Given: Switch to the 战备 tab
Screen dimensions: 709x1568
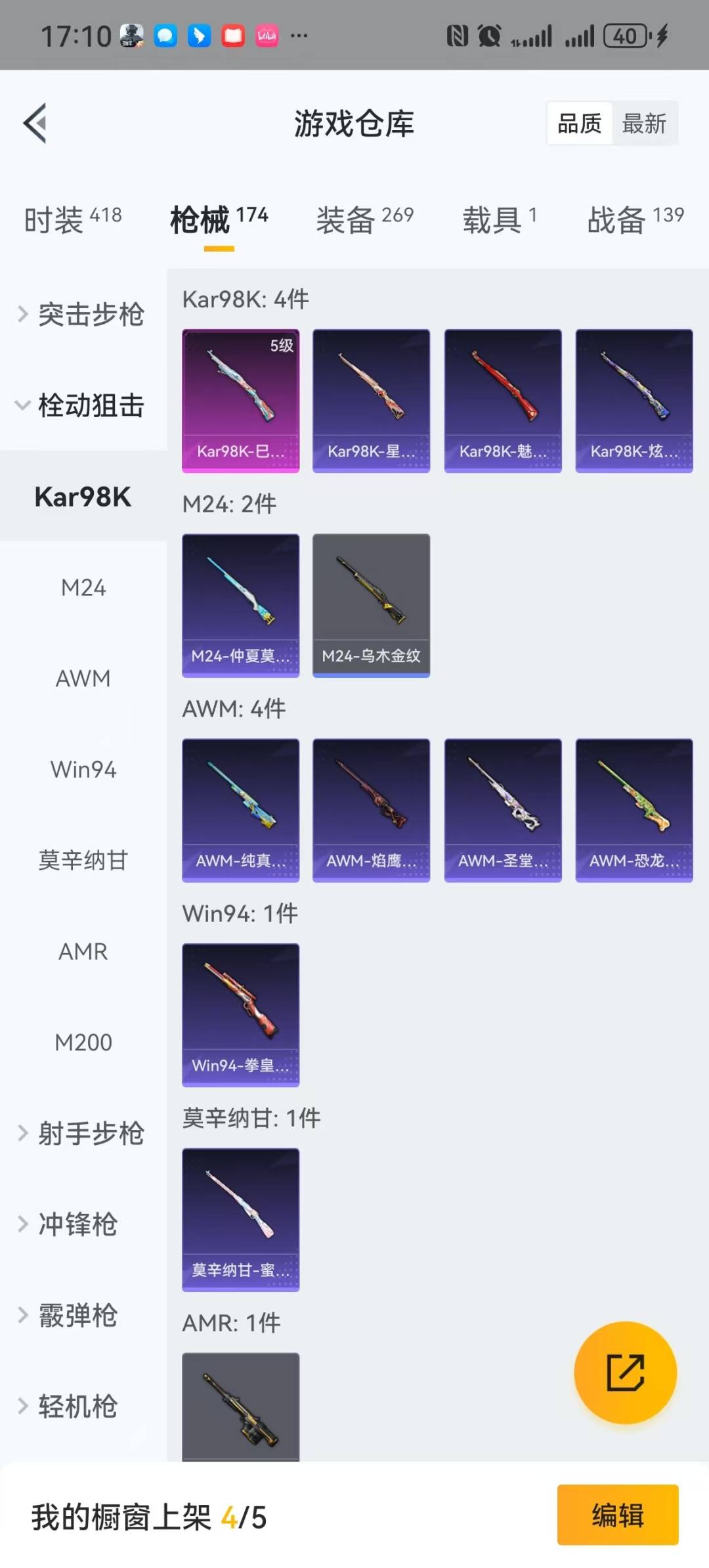Looking at the screenshot, I should (x=635, y=219).
